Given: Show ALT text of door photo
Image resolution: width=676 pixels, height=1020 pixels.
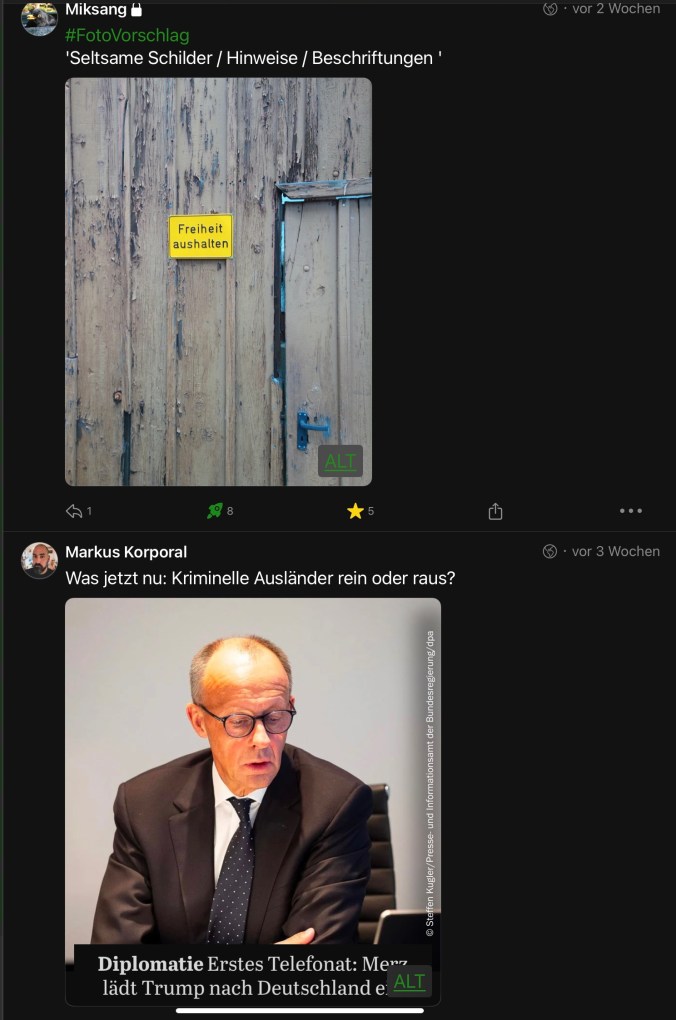Looking at the screenshot, I should (x=340, y=461).
